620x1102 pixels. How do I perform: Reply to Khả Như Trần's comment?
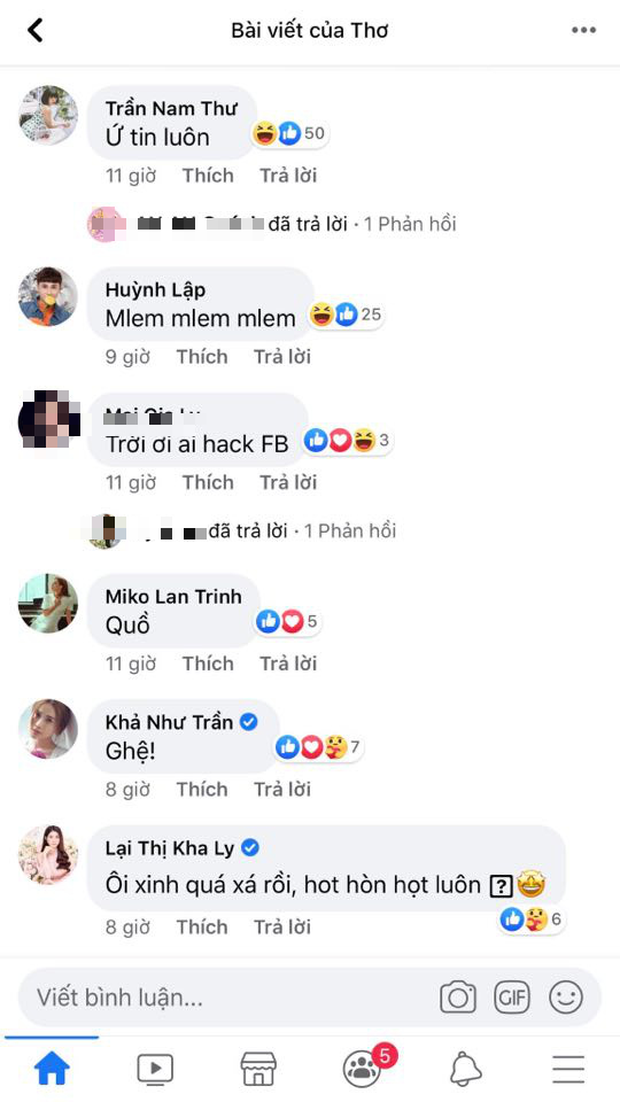click(x=282, y=789)
